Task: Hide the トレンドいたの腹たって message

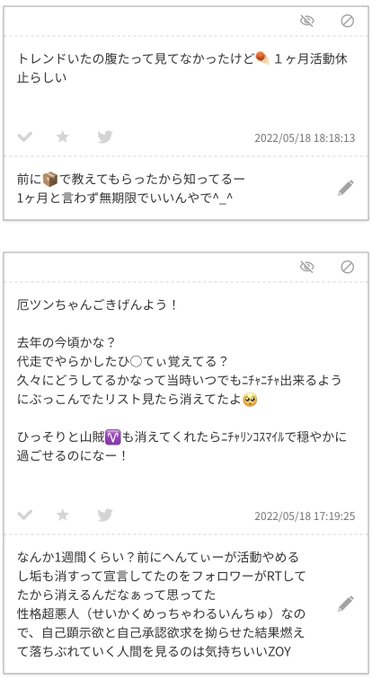Action: 307,20
